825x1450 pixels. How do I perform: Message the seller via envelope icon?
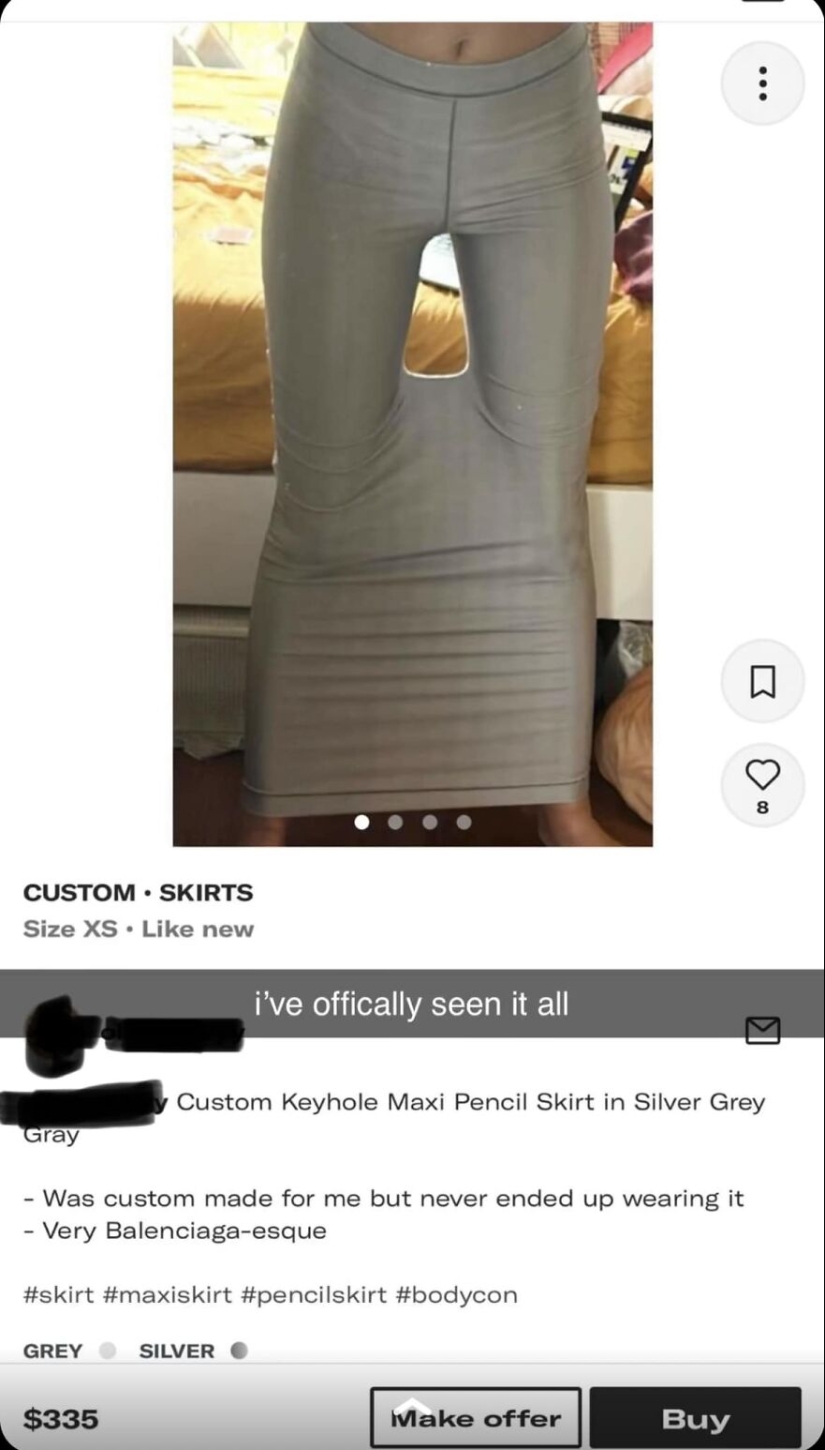pos(762,1030)
